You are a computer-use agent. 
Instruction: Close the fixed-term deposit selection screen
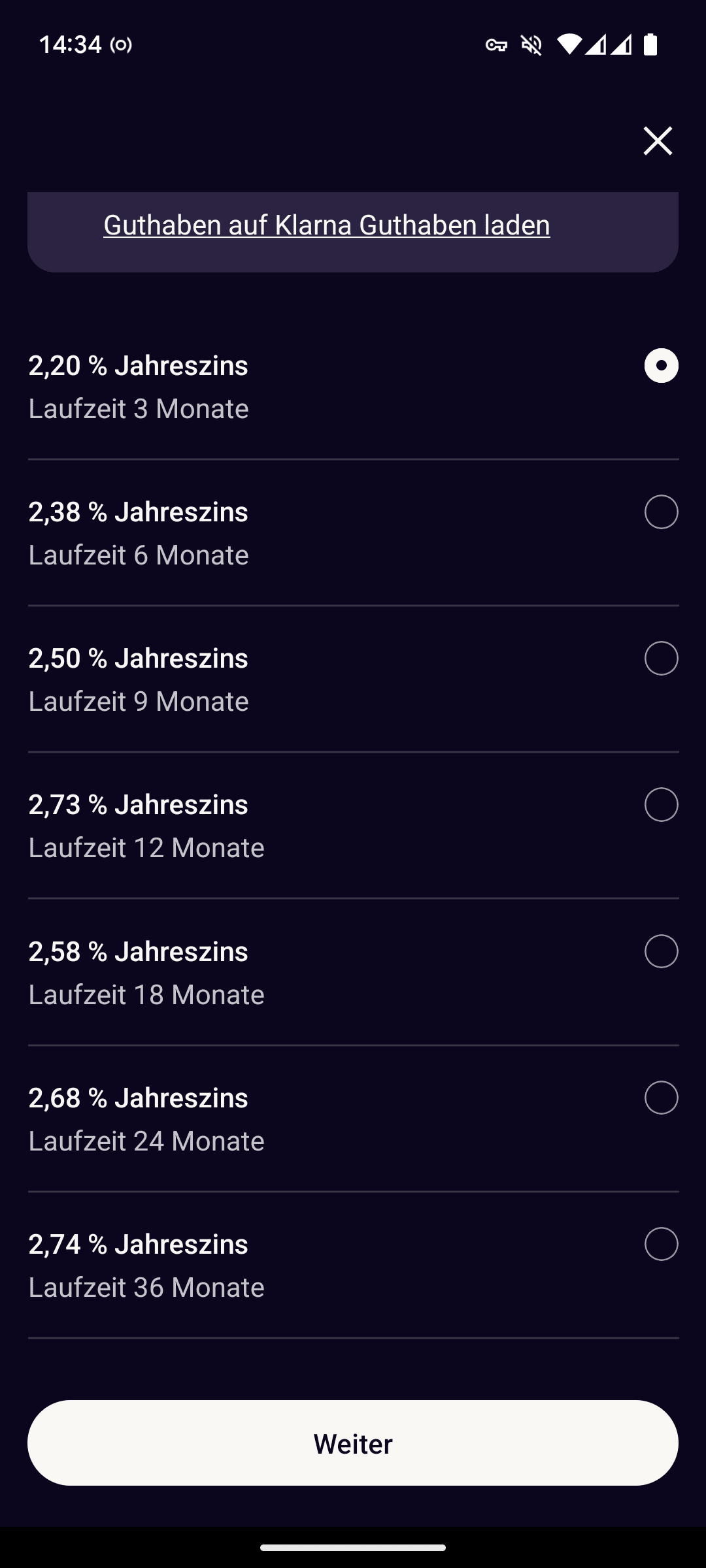tap(658, 141)
